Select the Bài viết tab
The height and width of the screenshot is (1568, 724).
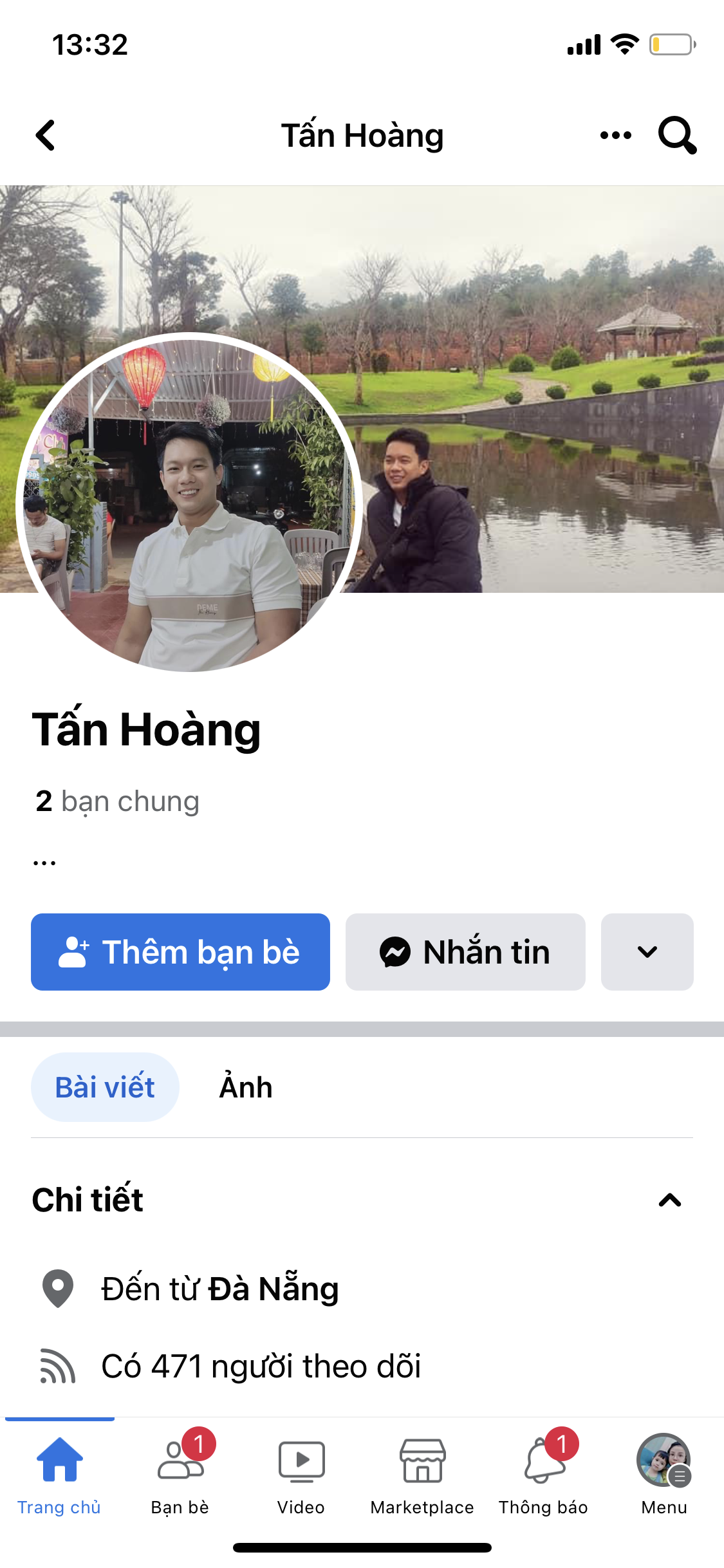coord(105,1087)
